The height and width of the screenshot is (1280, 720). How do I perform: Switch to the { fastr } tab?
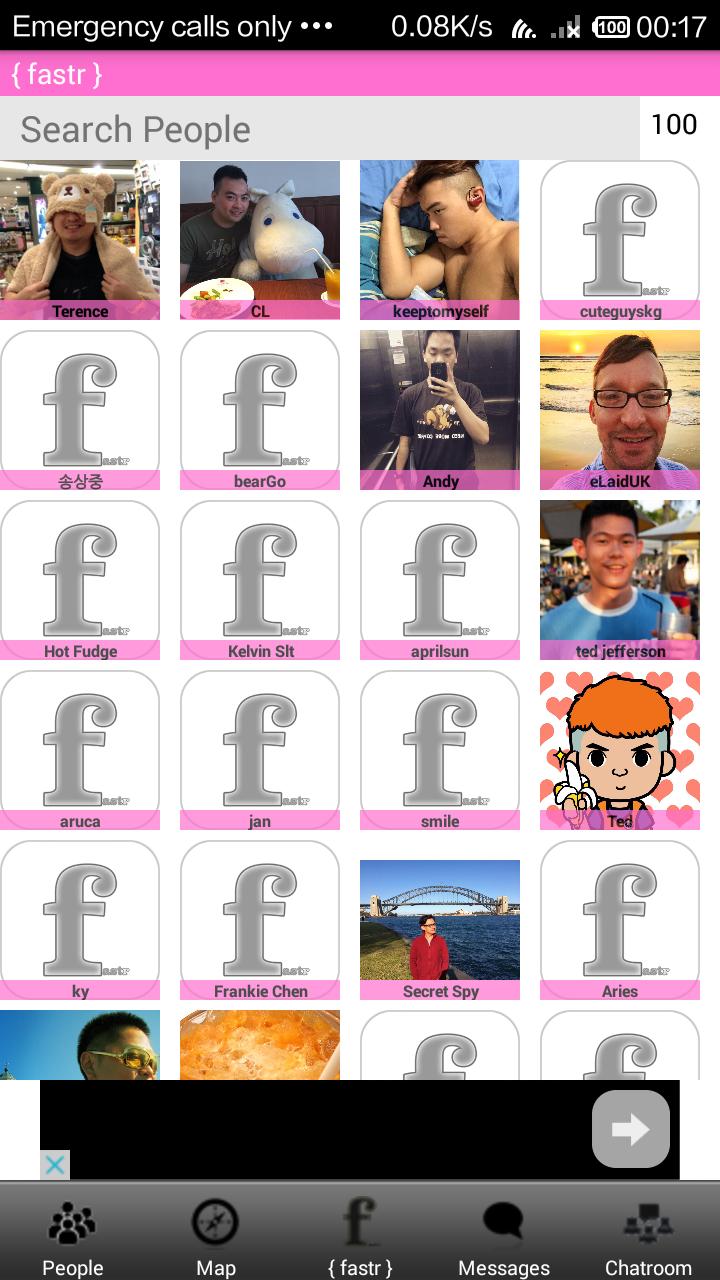pyautogui.click(x=360, y=1238)
